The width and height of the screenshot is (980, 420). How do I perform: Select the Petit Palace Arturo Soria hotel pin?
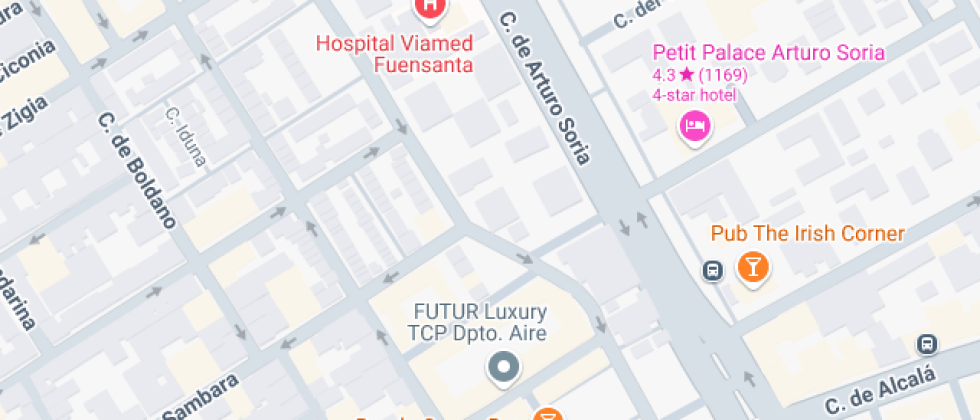point(695,126)
